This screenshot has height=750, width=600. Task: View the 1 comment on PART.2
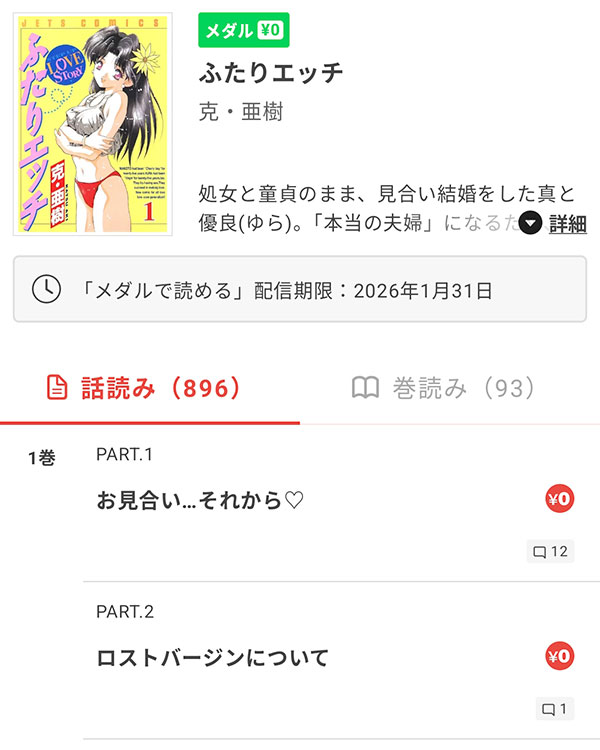pyautogui.click(x=554, y=709)
